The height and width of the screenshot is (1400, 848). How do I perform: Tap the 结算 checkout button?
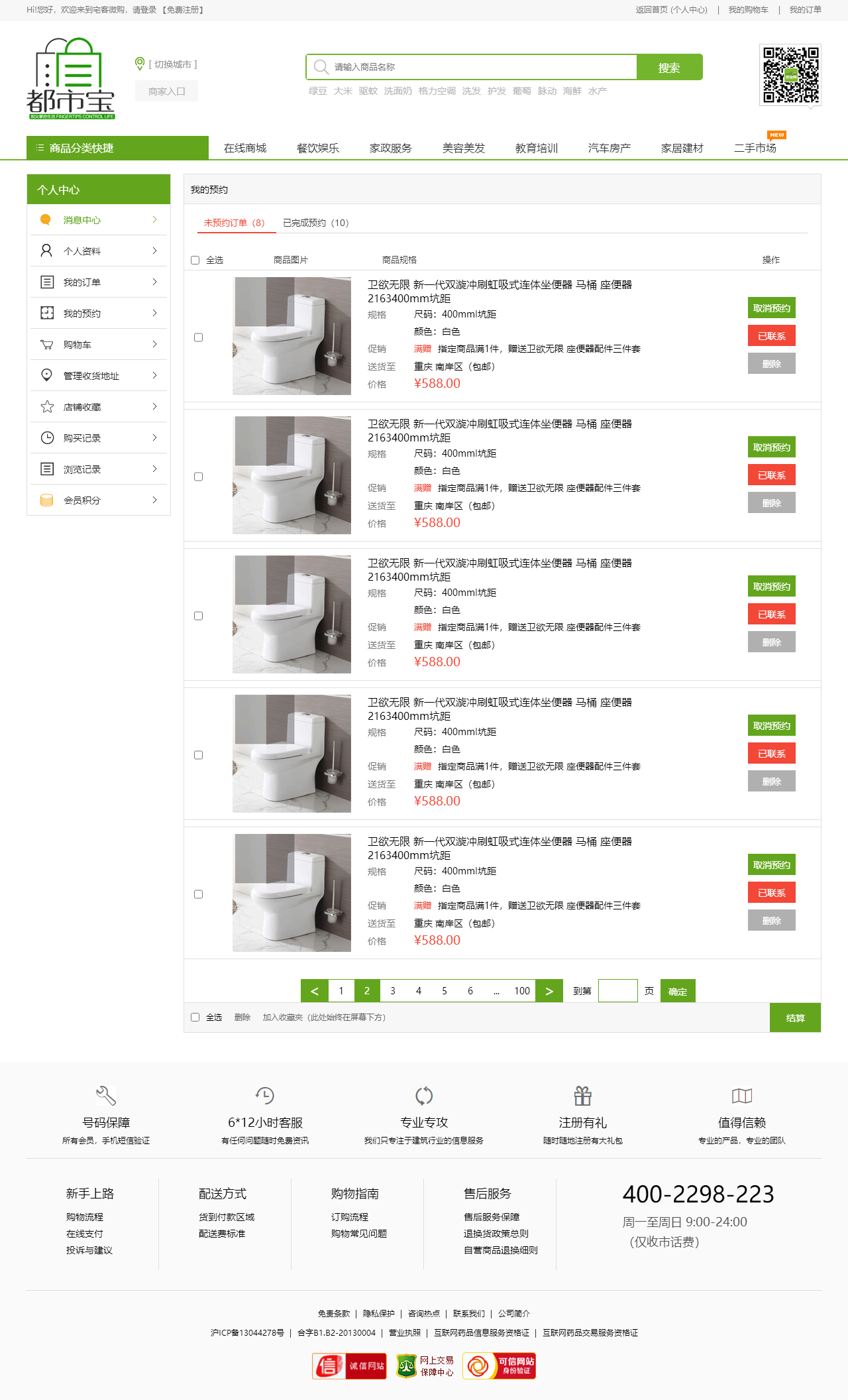(x=795, y=1018)
